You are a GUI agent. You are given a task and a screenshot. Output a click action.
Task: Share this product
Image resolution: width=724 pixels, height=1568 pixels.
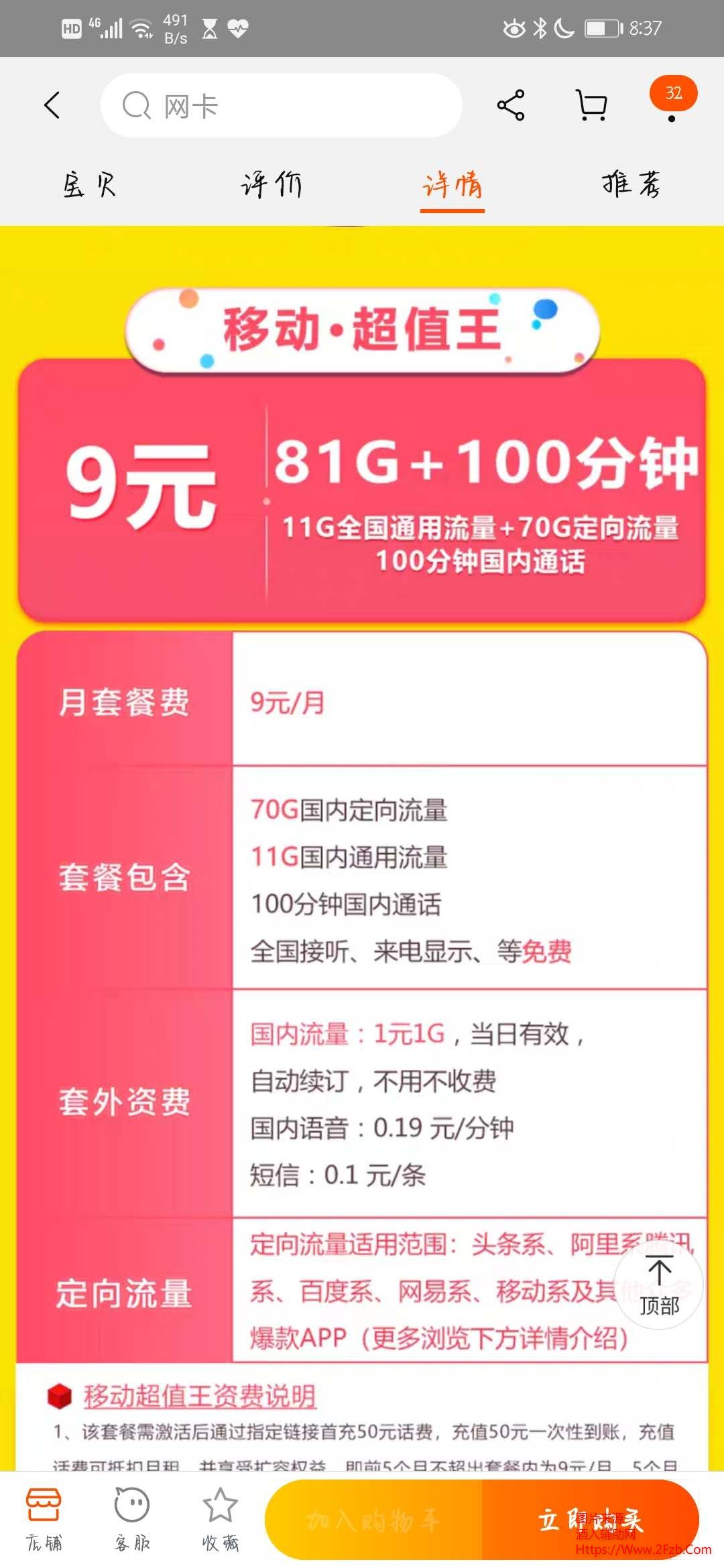pyautogui.click(x=511, y=105)
